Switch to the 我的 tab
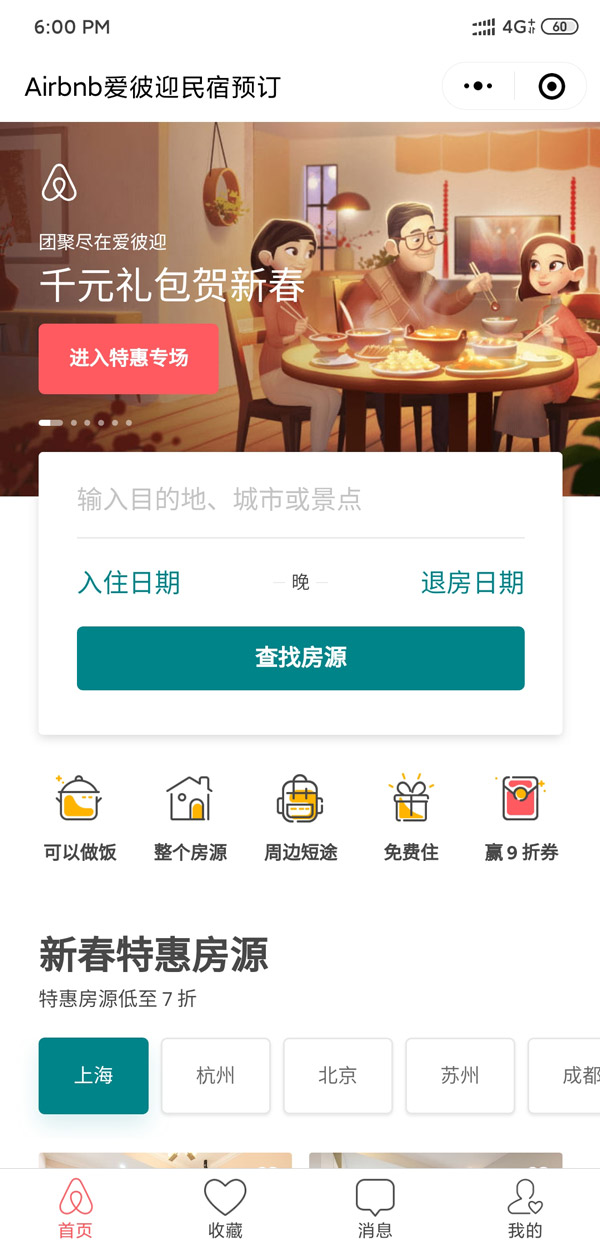Viewport: 600px width, 1249px height. pyautogui.click(x=525, y=1209)
